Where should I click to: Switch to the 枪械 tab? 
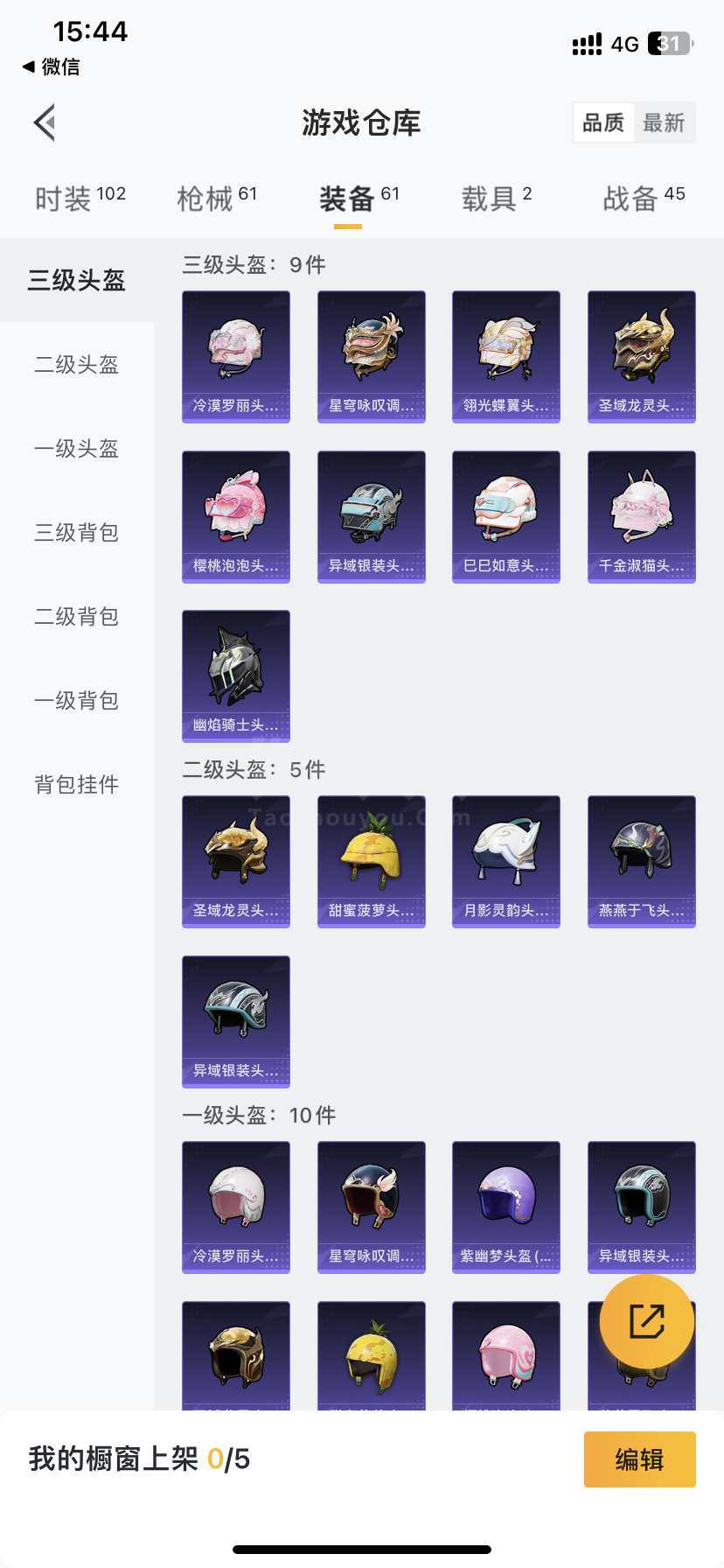point(217,199)
